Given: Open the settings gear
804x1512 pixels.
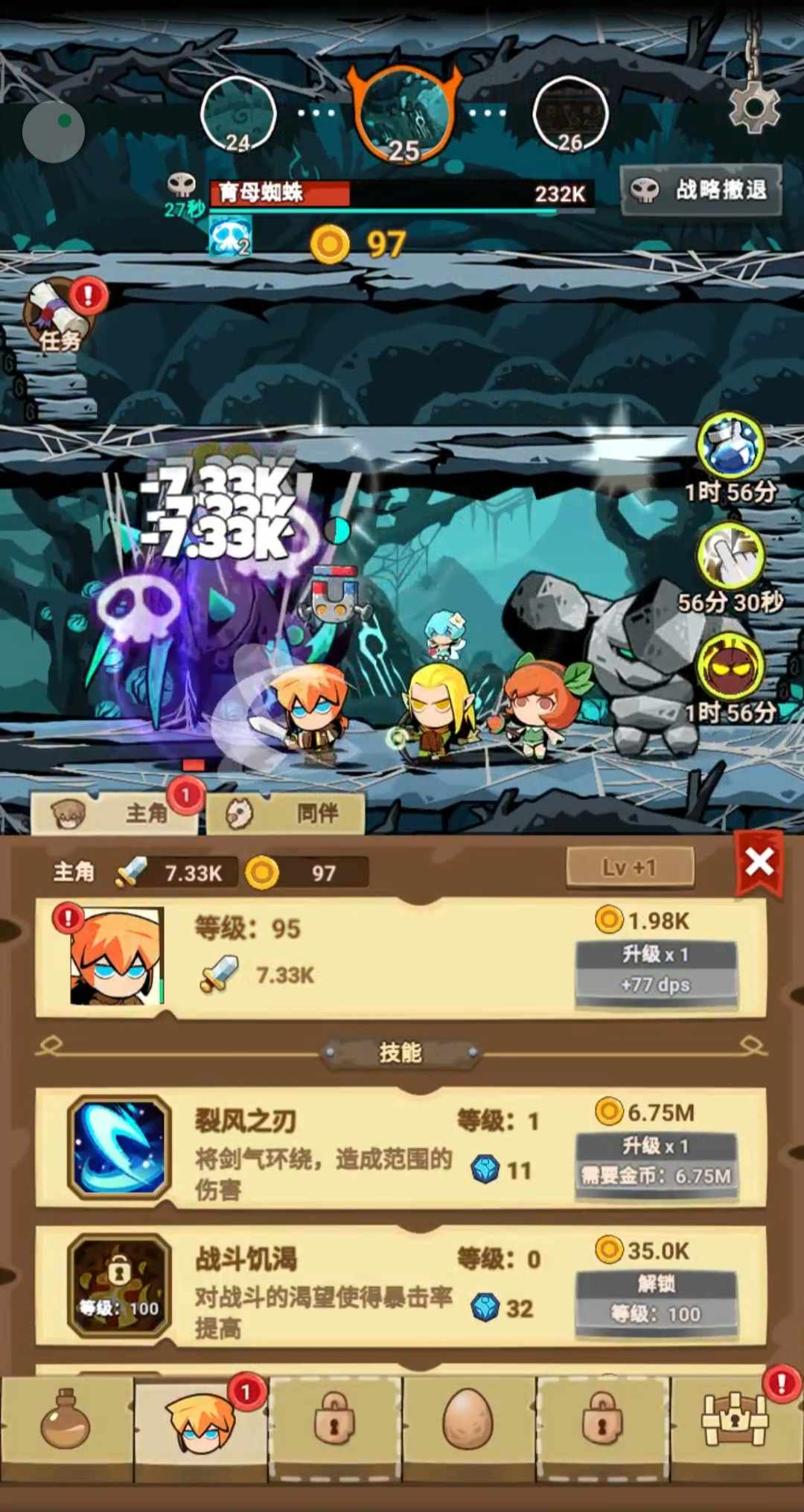Looking at the screenshot, I should pyautogui.click(x=753, y=108).
